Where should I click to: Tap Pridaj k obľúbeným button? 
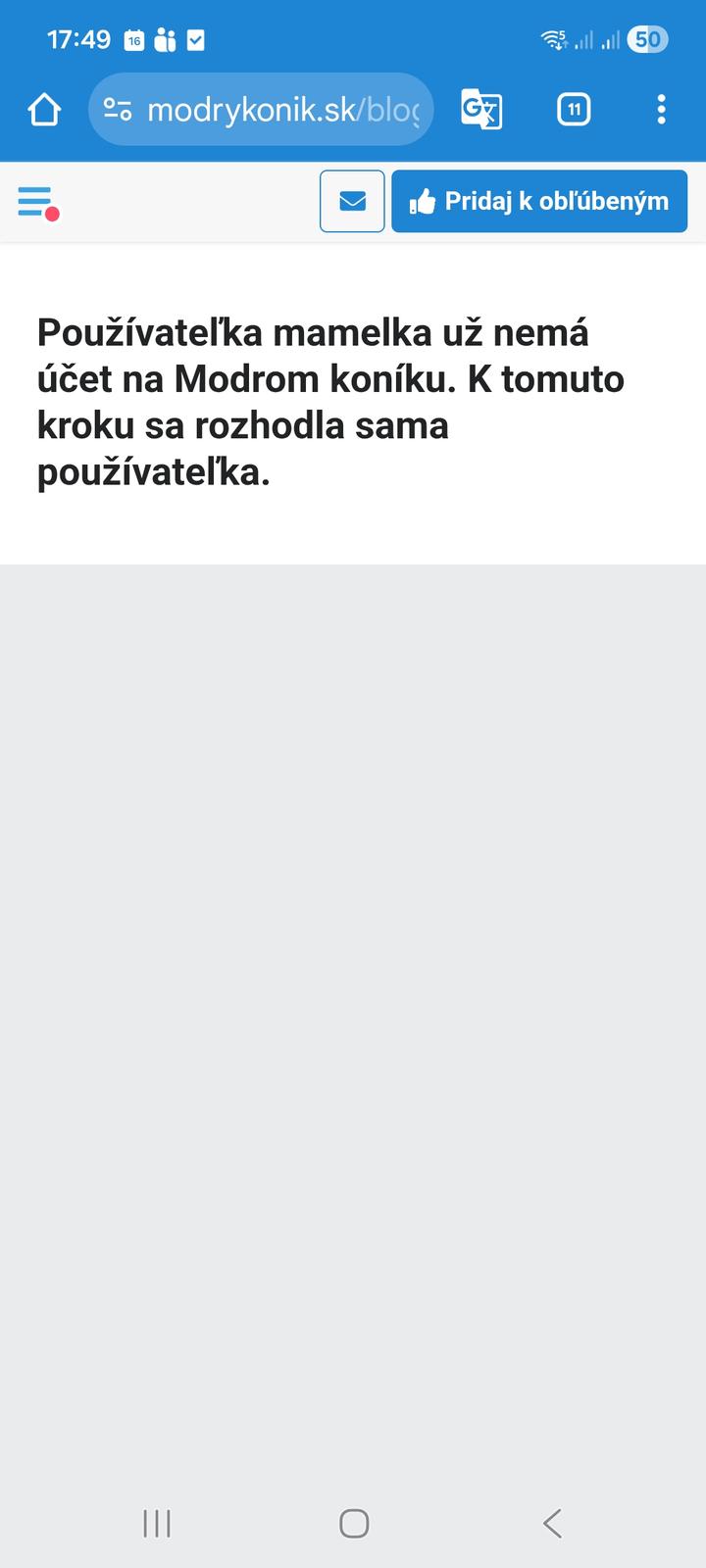(539, 202)
